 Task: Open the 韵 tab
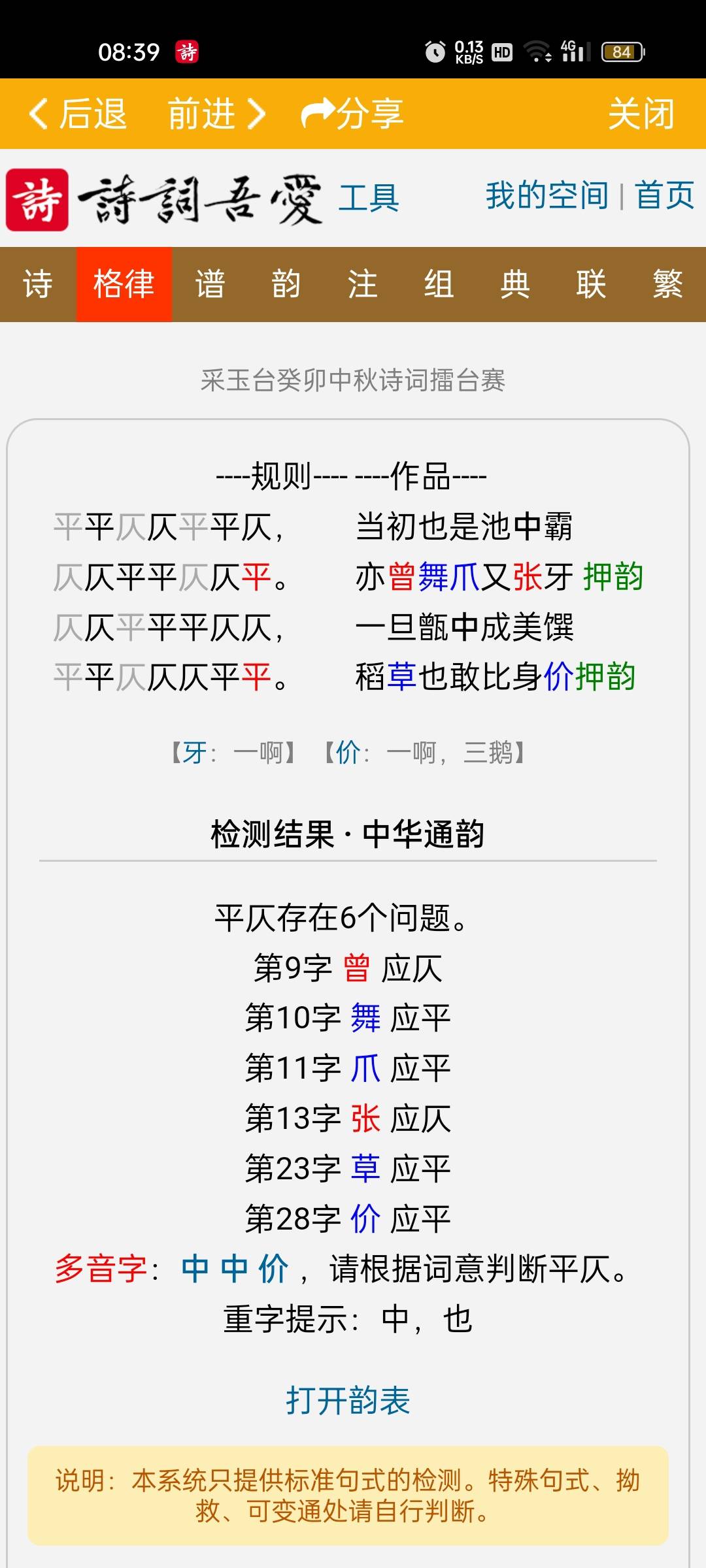click(x=286, y=284)
